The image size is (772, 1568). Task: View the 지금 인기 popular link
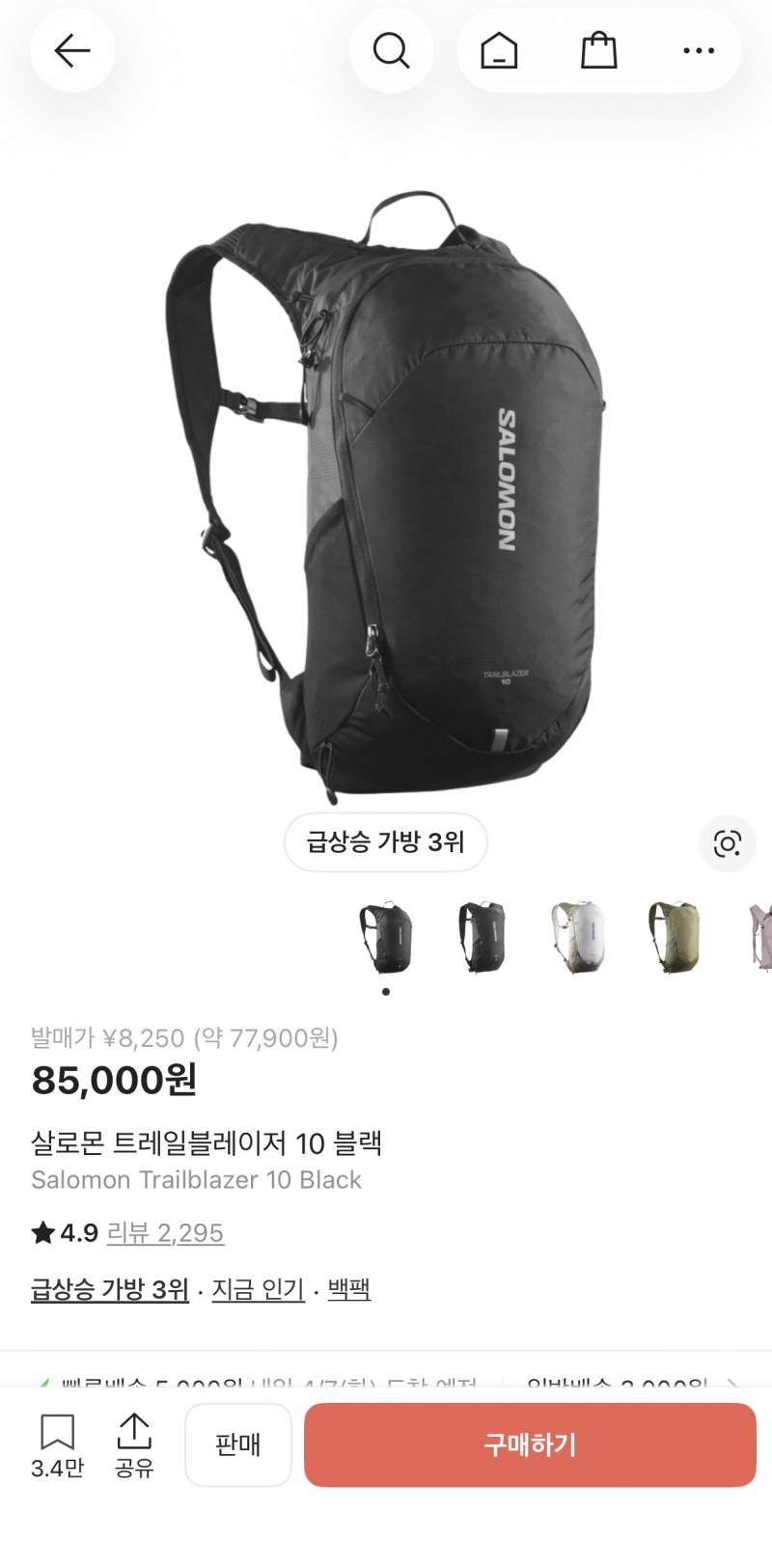click(x=254, y=1288)
